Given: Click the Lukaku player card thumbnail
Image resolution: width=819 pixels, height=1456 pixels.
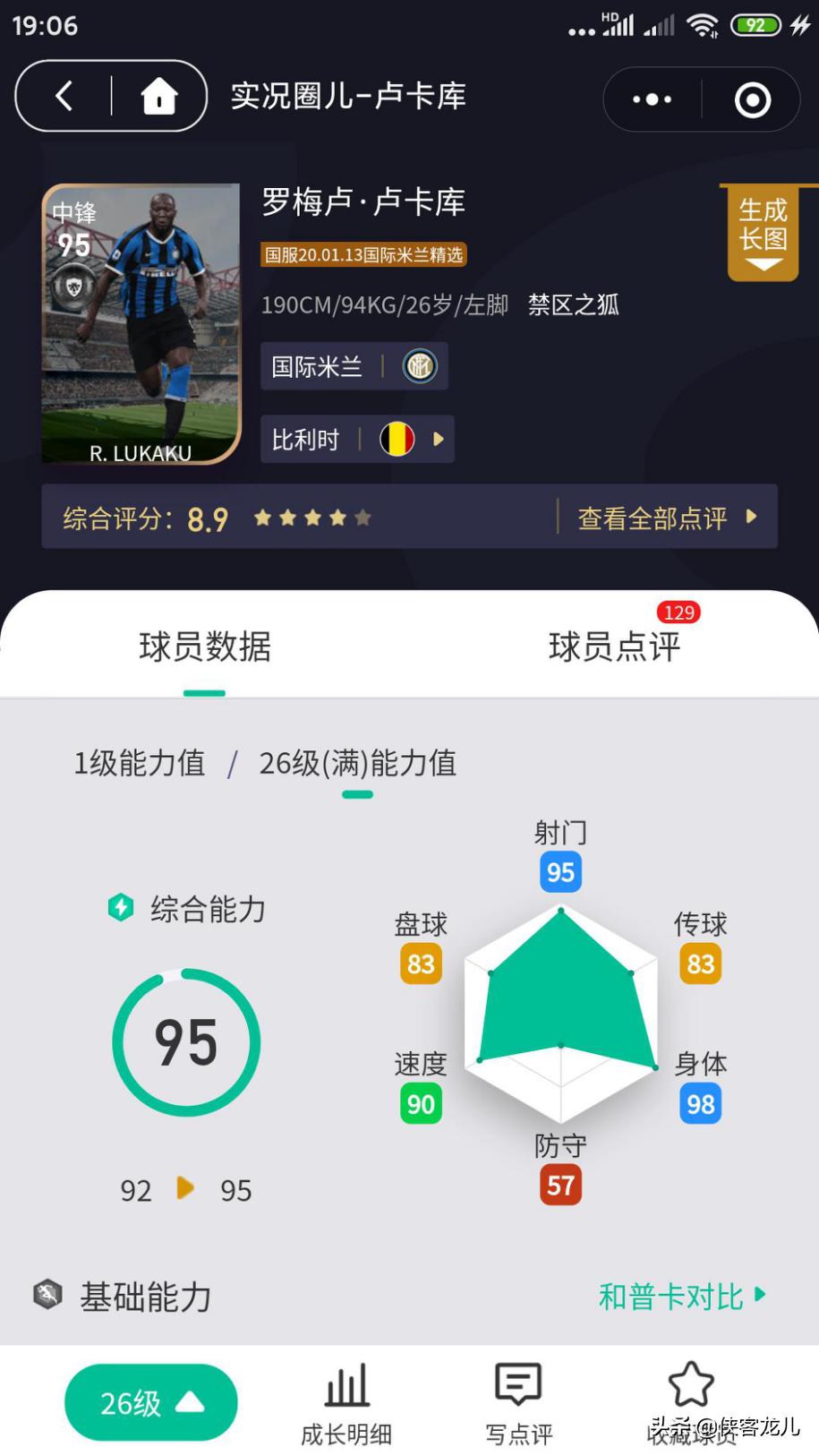Looking at the screenshot, I should [141, 322].
